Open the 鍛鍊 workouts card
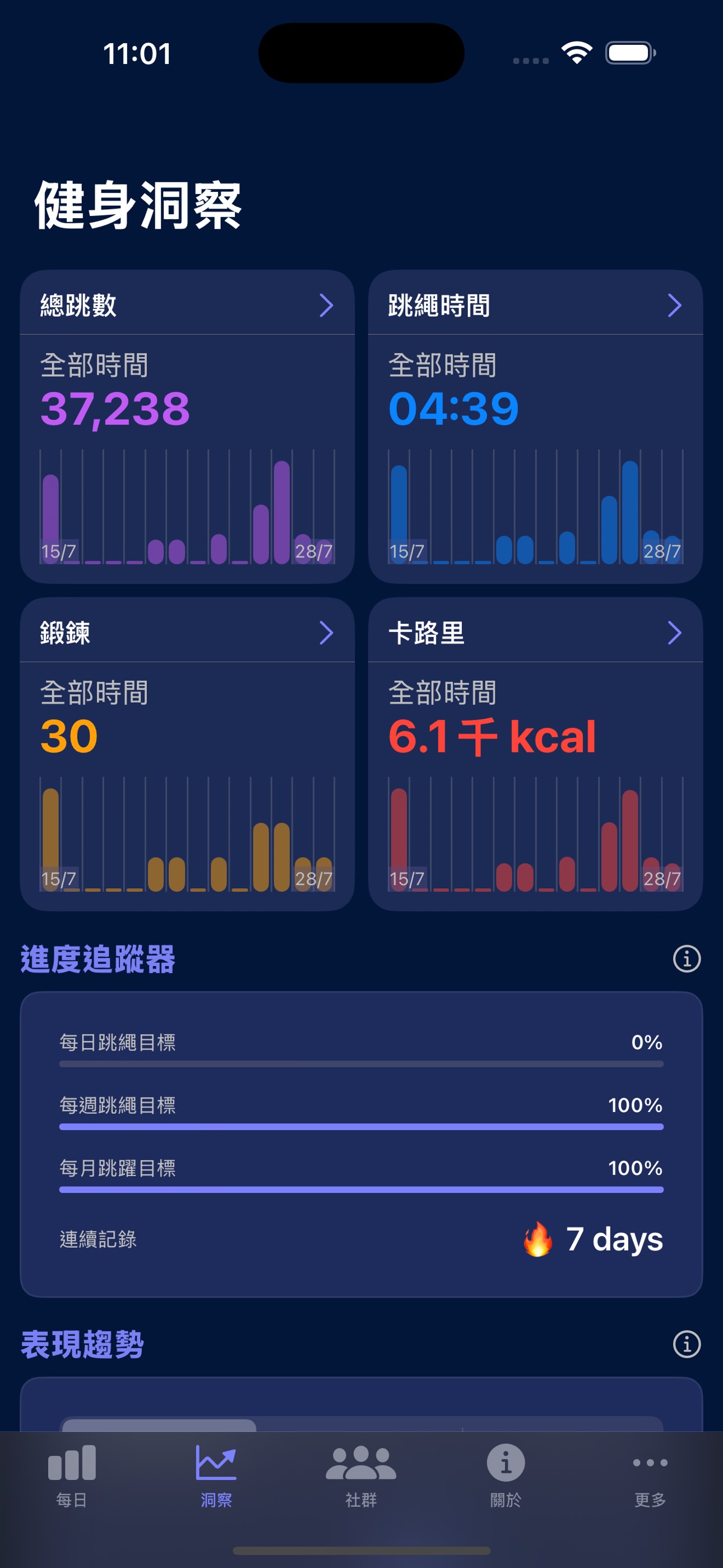The height and width of the screenshot is (1568, 723). [x=187, y=633]
